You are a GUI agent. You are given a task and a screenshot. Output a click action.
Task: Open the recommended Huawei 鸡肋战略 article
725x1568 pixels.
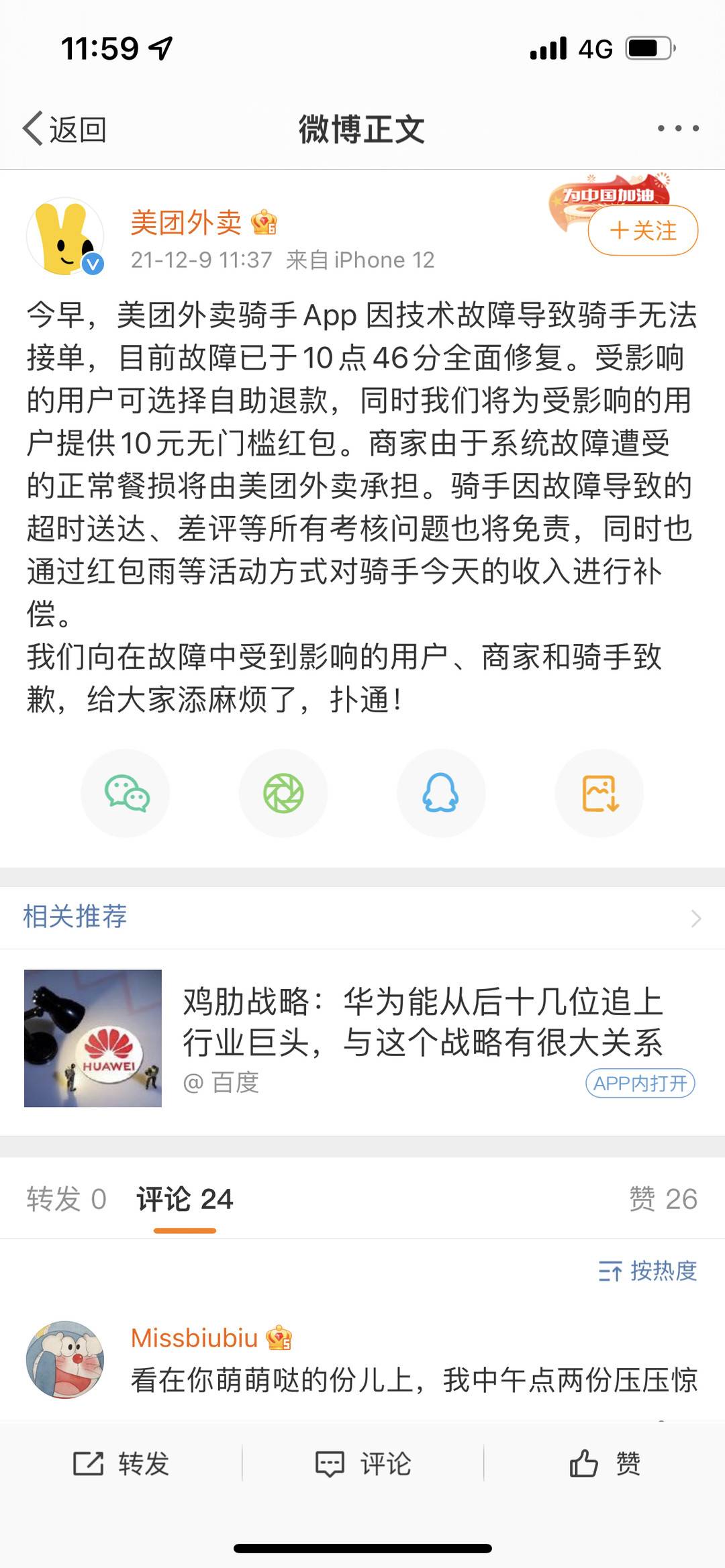coord(423,1021)
